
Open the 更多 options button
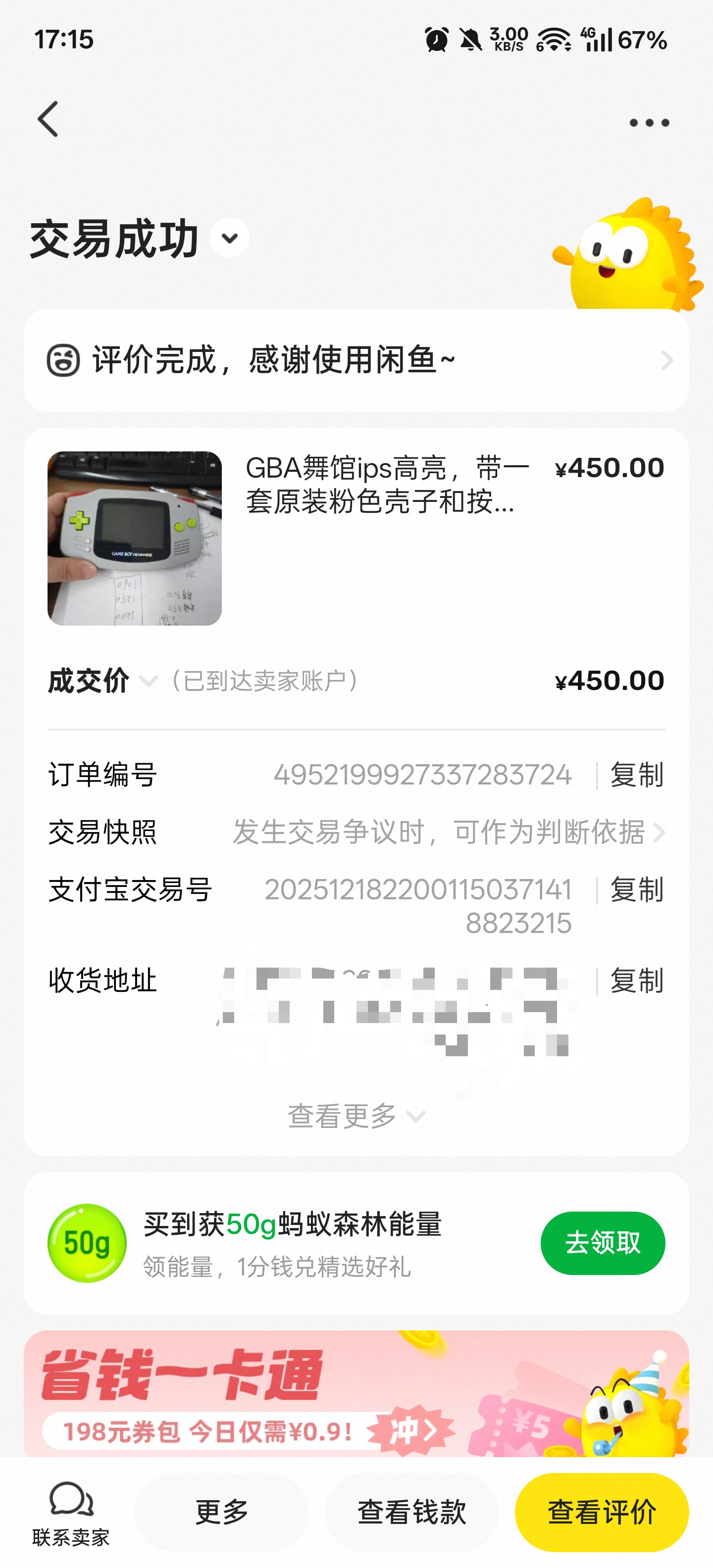(x=222, y=1513)
